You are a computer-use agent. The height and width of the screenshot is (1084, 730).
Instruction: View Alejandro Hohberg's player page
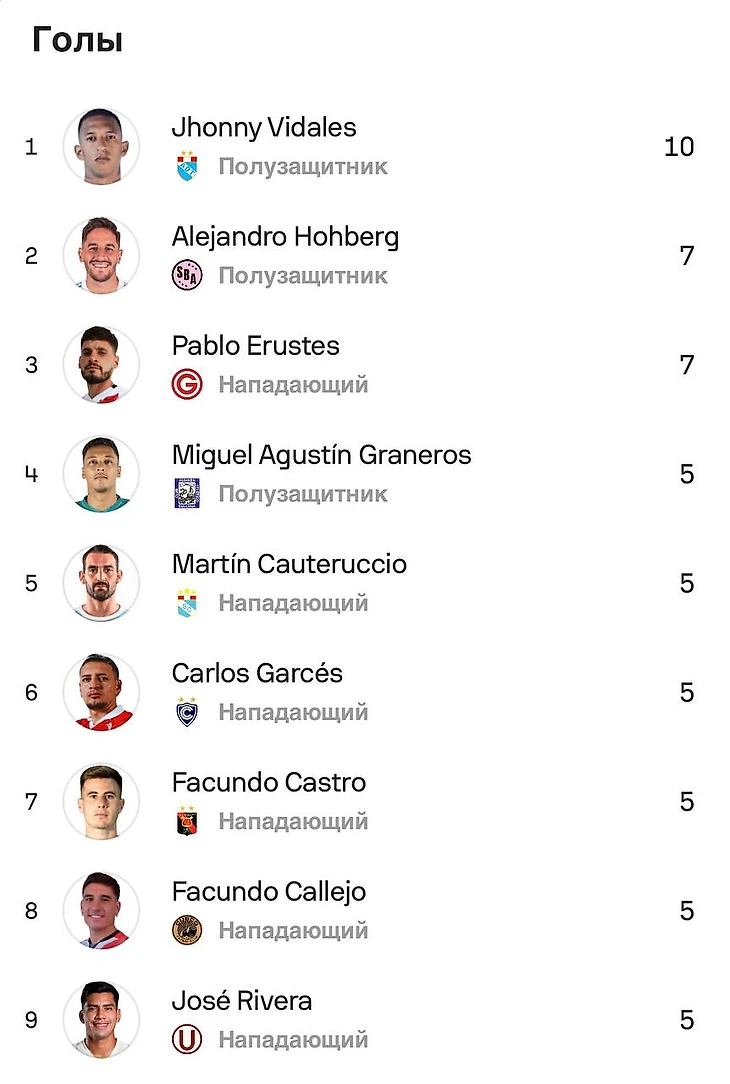pyautogui.click(x=285, y=237)
